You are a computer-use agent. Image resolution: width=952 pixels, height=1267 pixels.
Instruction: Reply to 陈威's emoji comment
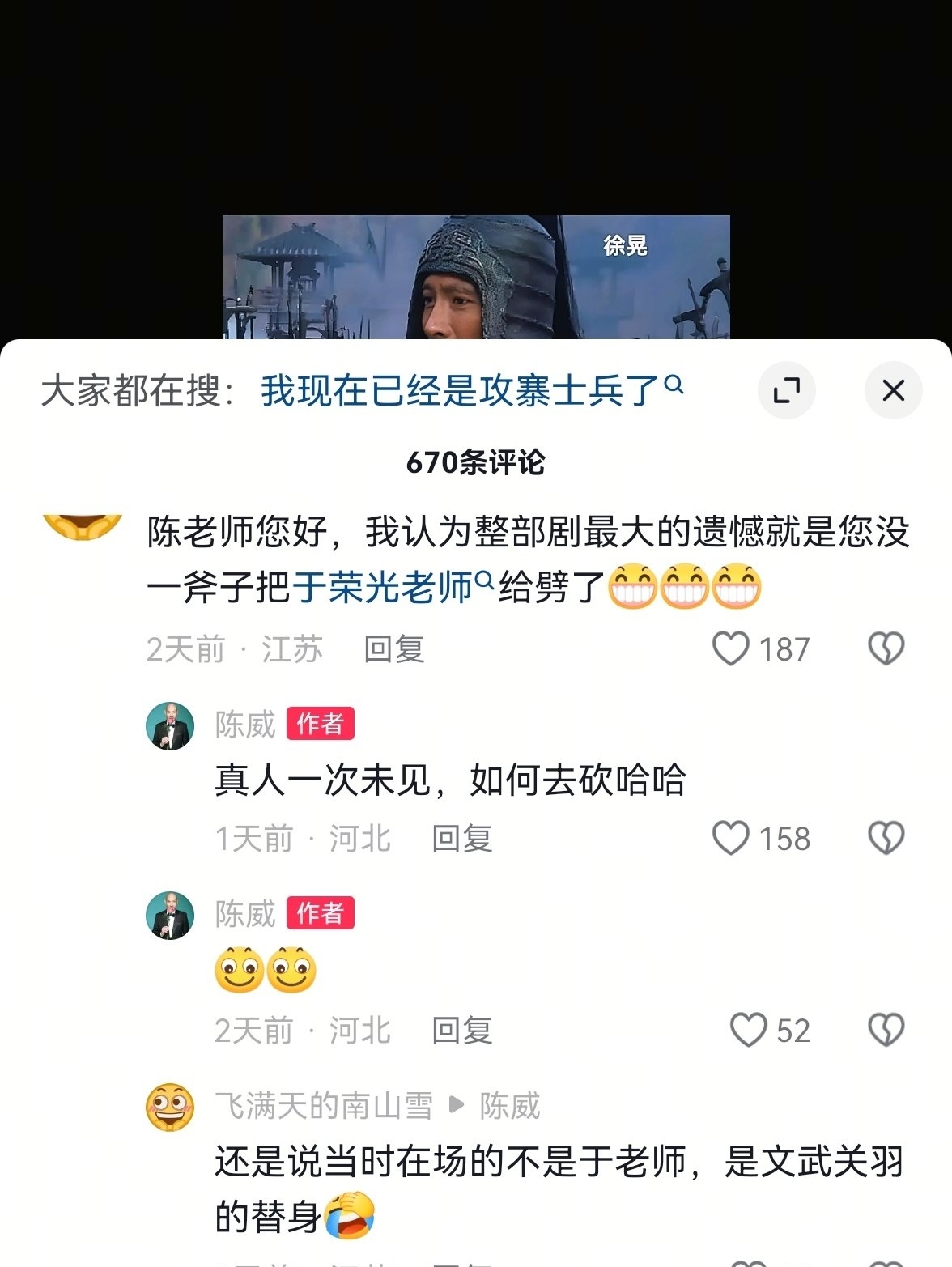(461, 1031)
